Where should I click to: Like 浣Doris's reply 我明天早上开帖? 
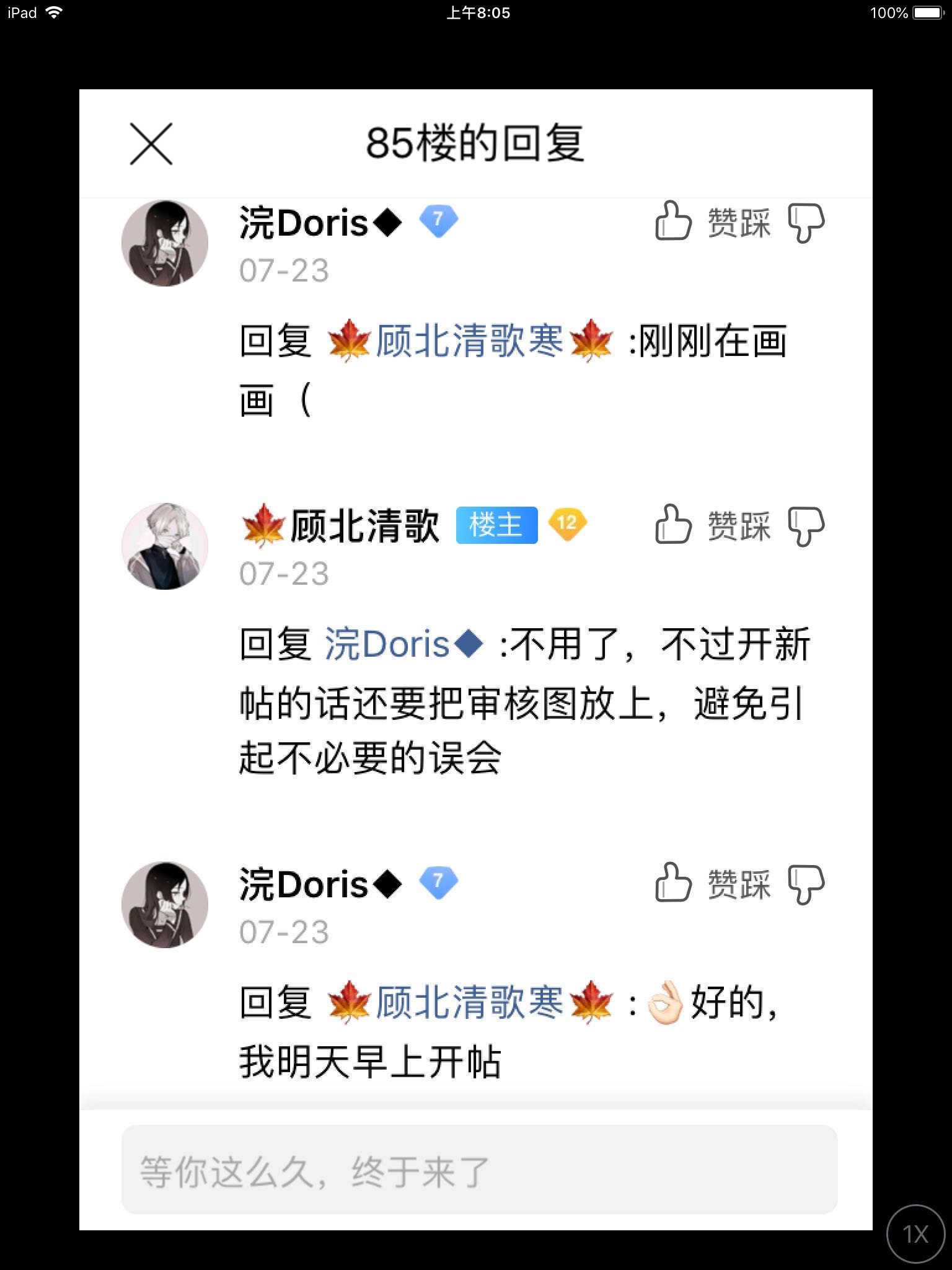(673, 882)
